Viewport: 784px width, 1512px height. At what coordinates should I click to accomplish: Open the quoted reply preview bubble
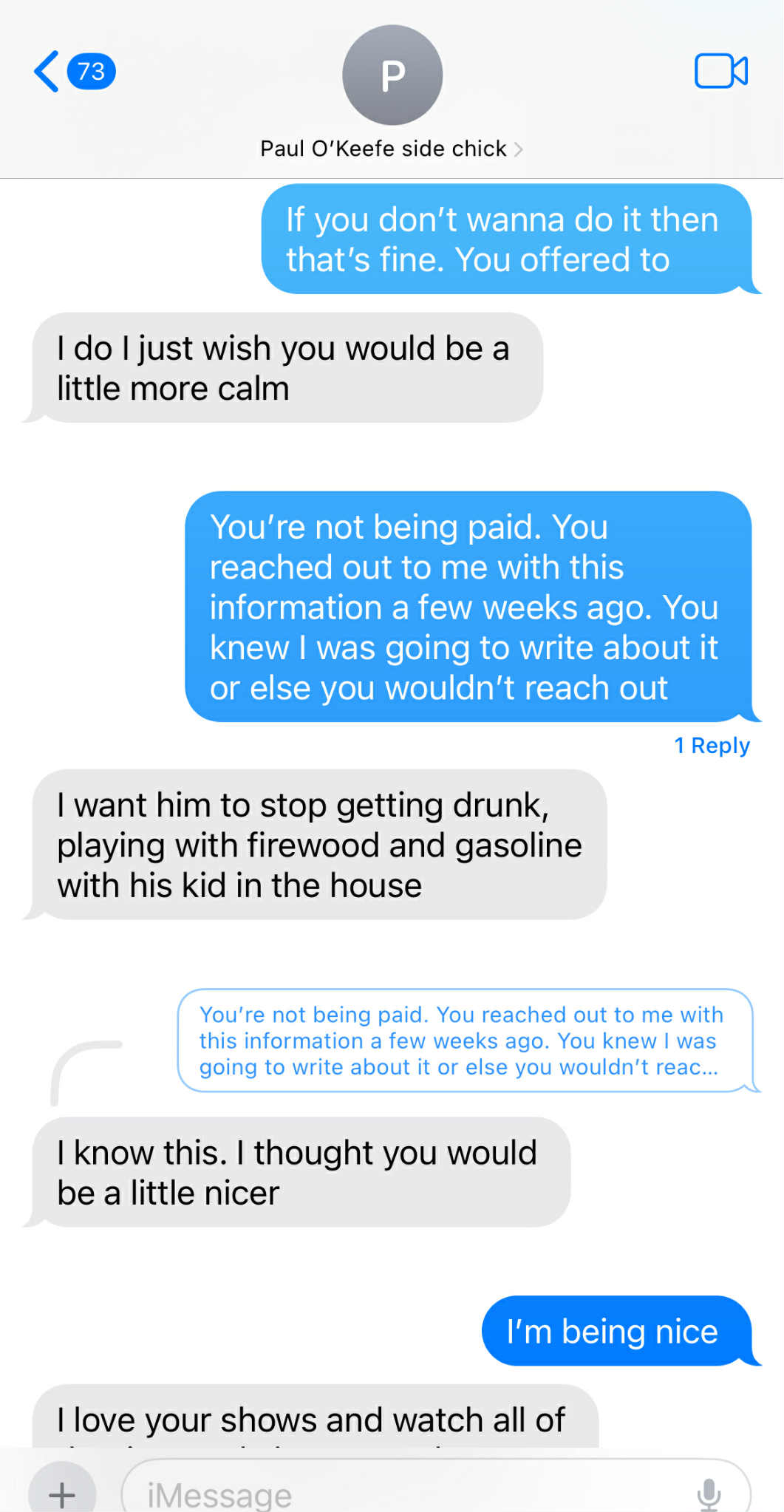(x=465, y=1041)
